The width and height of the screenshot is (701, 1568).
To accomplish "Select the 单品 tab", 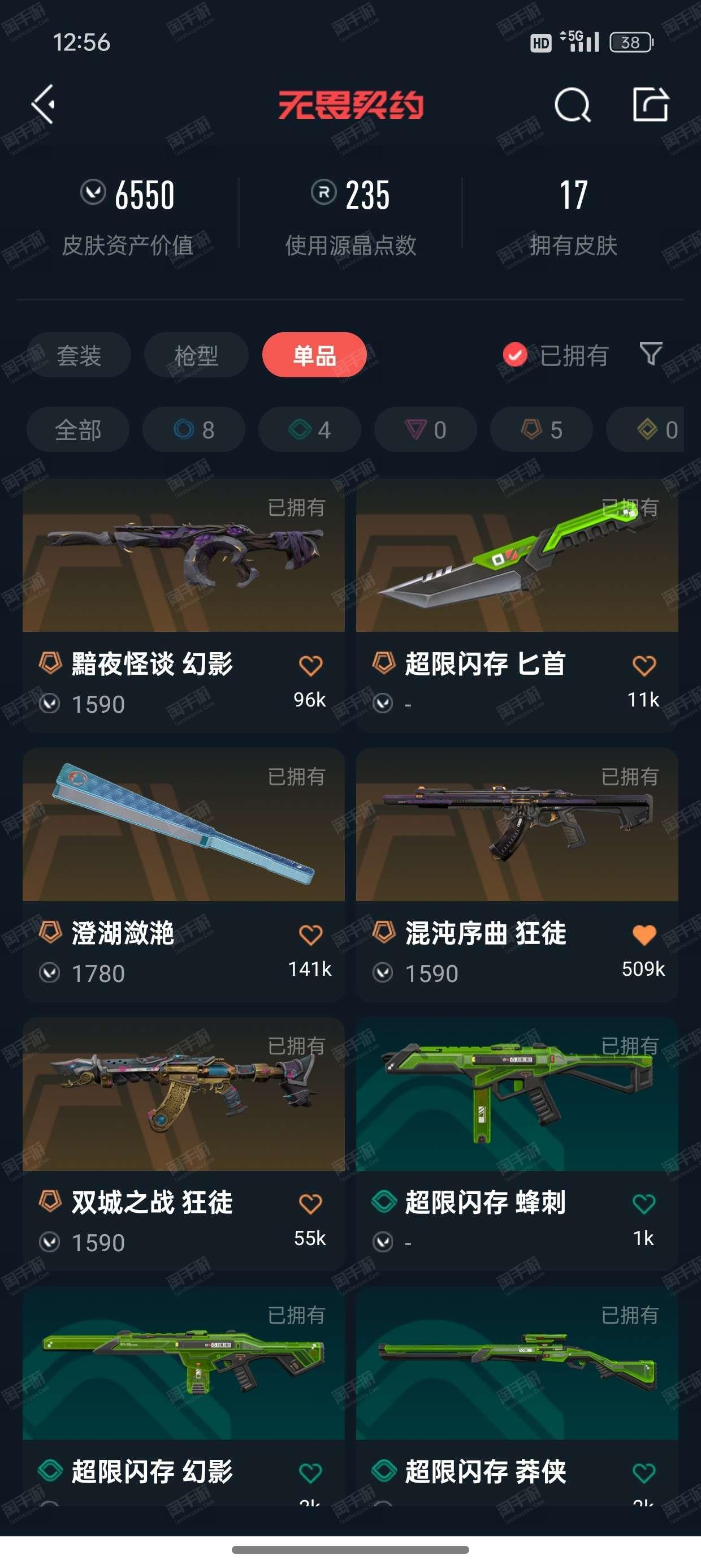I will [x=314, y=355].
